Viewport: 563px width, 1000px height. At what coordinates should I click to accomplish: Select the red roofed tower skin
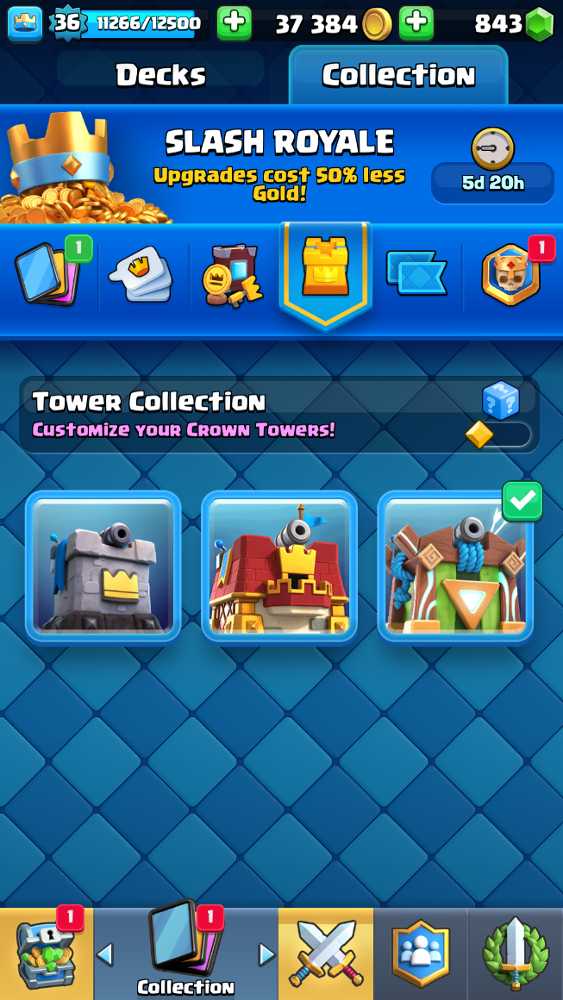[279, 566]
